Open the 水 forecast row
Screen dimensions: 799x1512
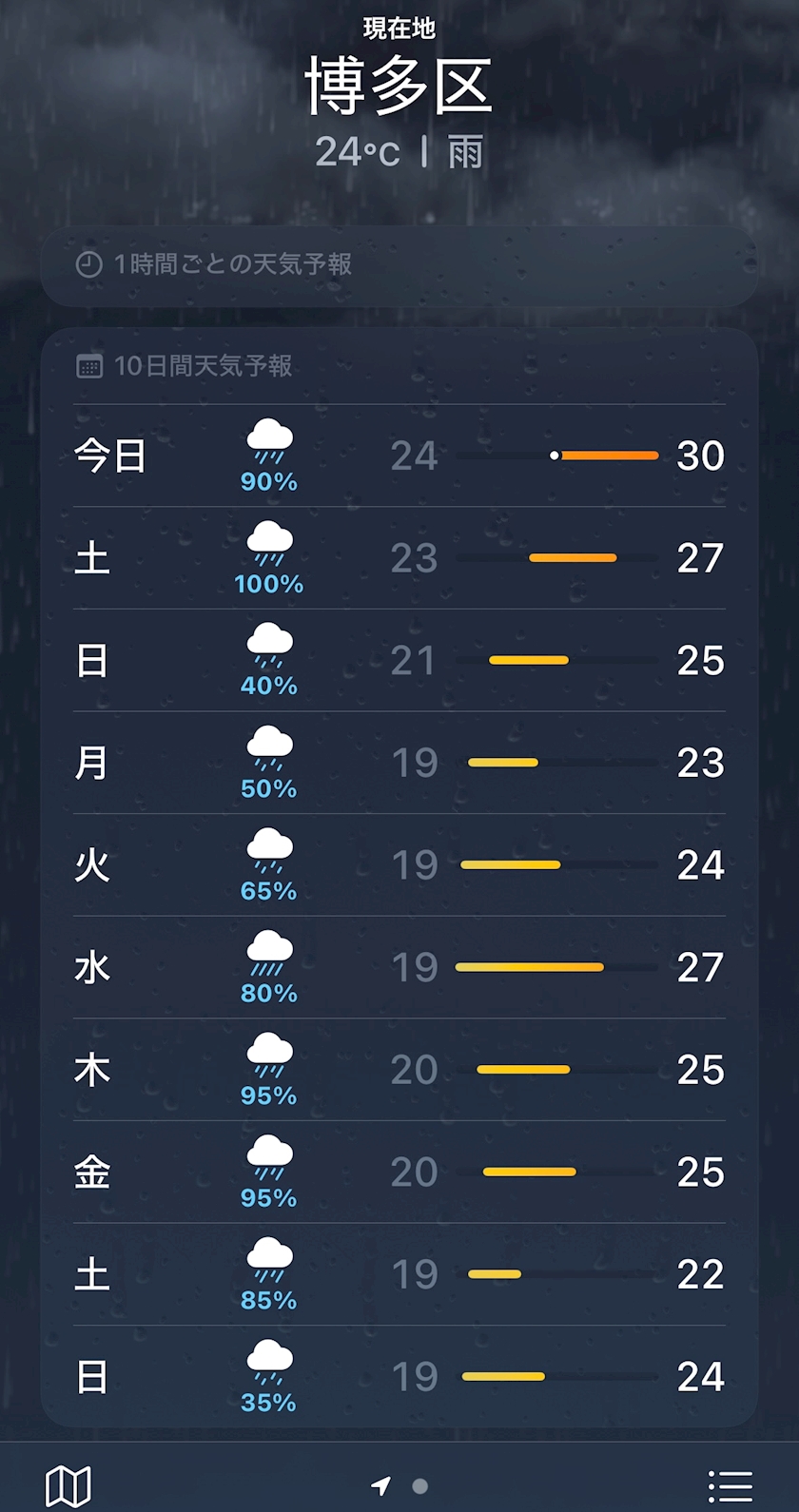399,967
